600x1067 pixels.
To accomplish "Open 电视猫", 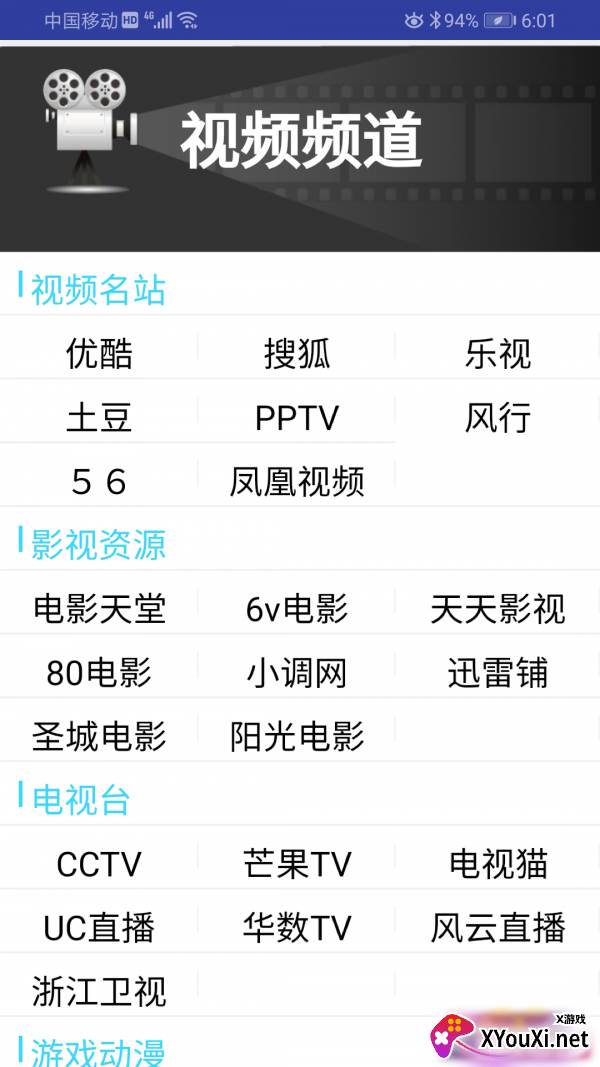I will 498,864.
